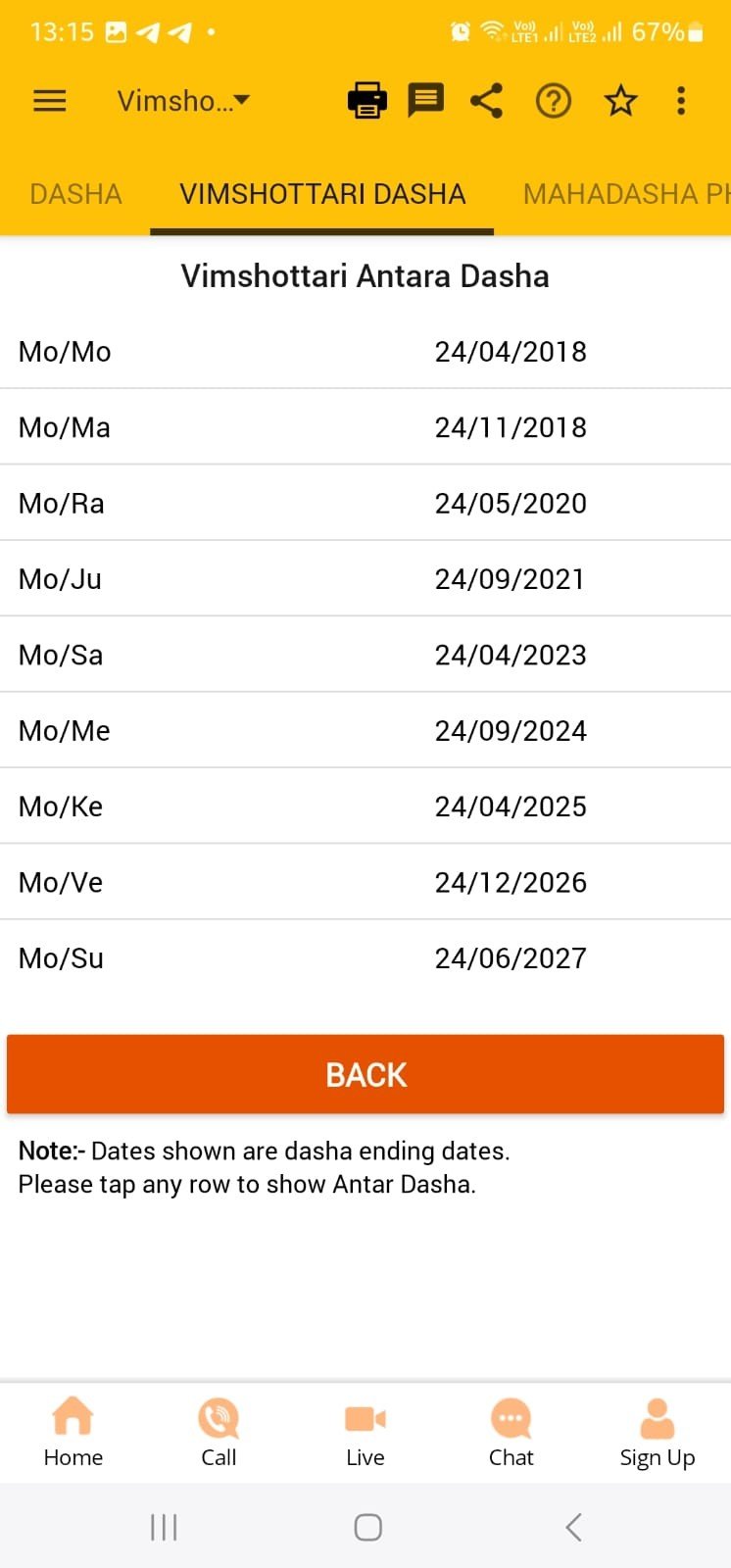
Task: Open the help question mark
Action: [x=554, y=101]
